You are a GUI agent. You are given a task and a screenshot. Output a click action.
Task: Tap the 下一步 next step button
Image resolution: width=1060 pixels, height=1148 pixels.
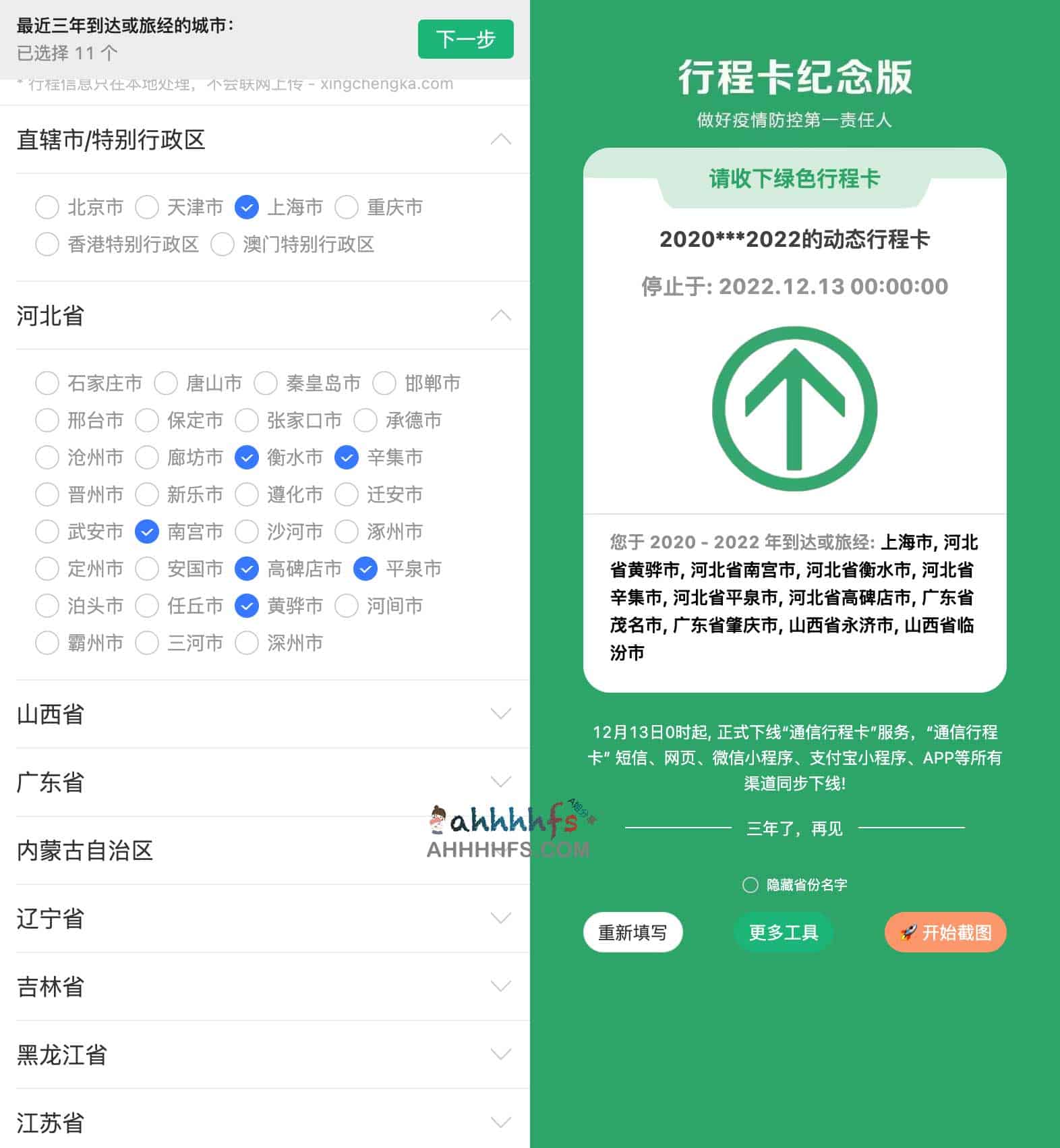tap(465, 39)
